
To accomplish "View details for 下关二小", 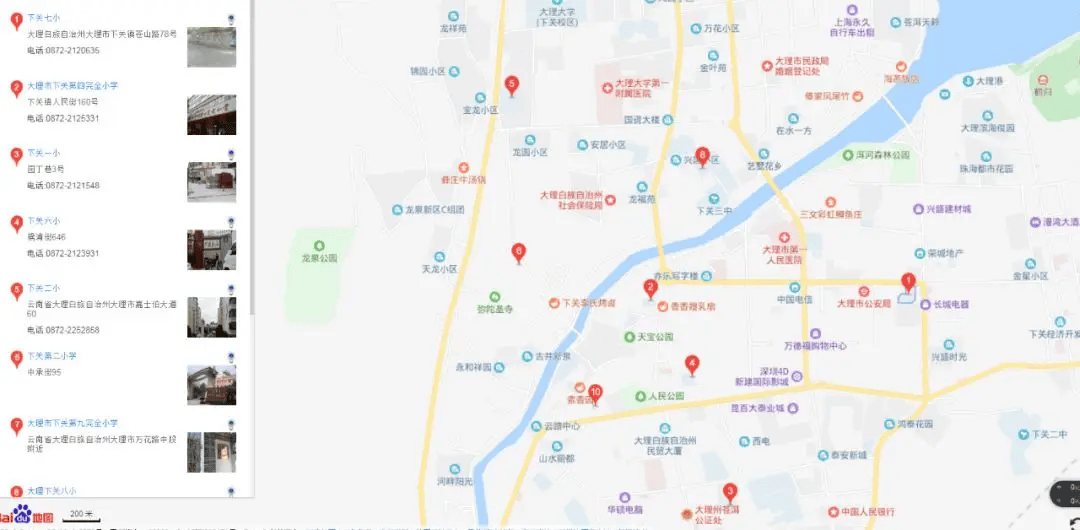I will [x=43, y=288].
